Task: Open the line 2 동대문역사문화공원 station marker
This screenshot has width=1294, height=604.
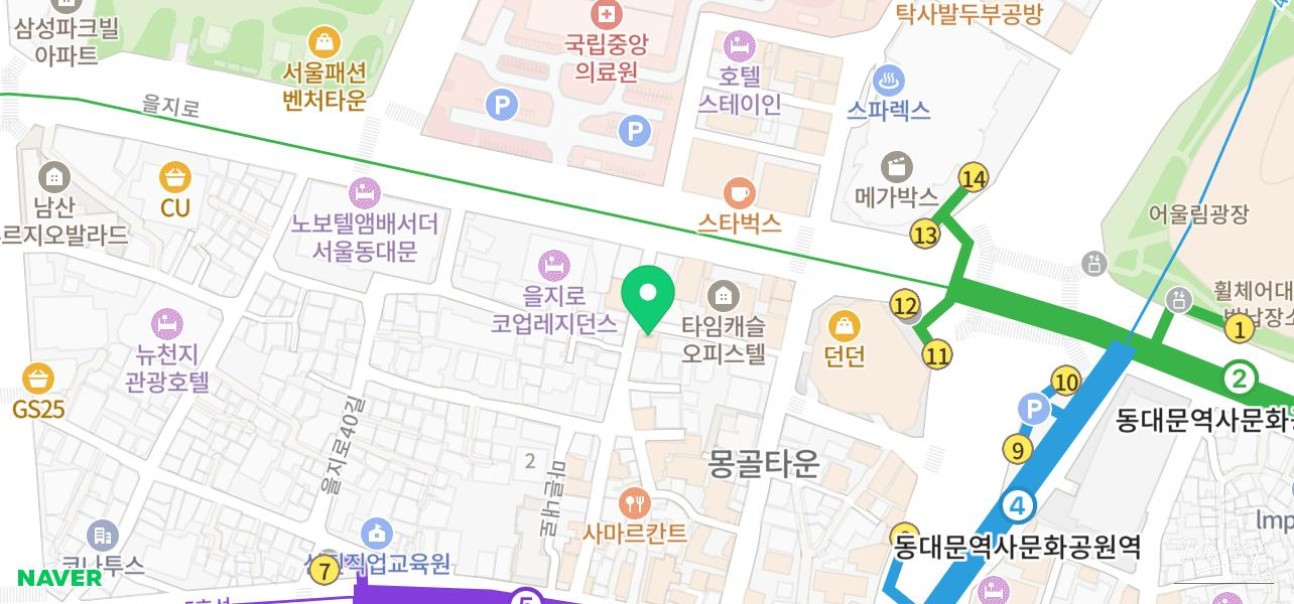Action: click(1239, 378)
